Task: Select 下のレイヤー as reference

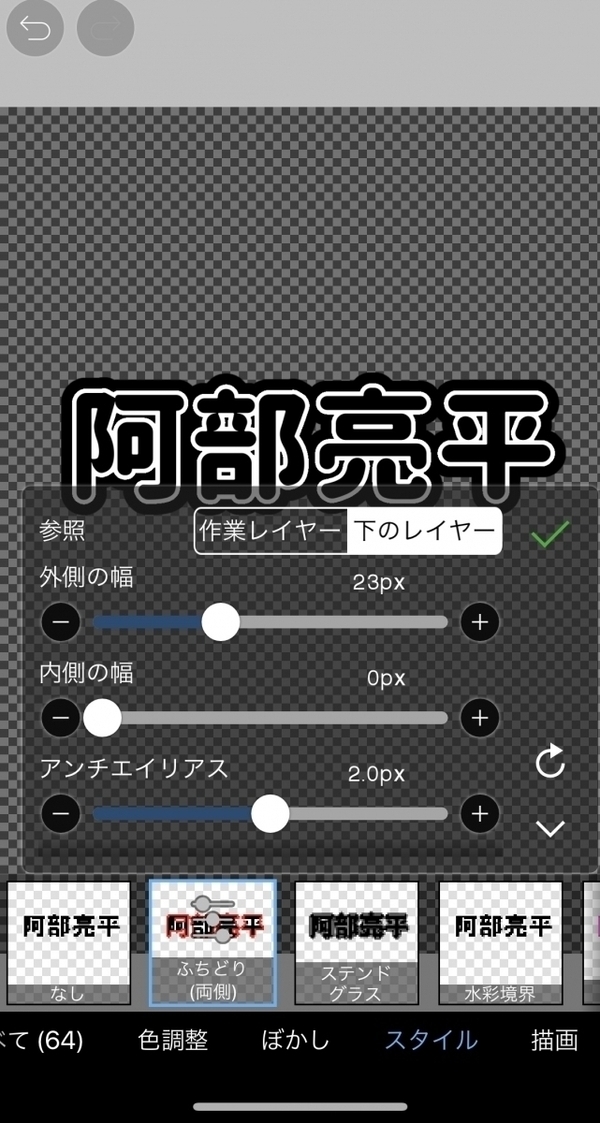Action: pyautogui.click(x=424, y=530)
